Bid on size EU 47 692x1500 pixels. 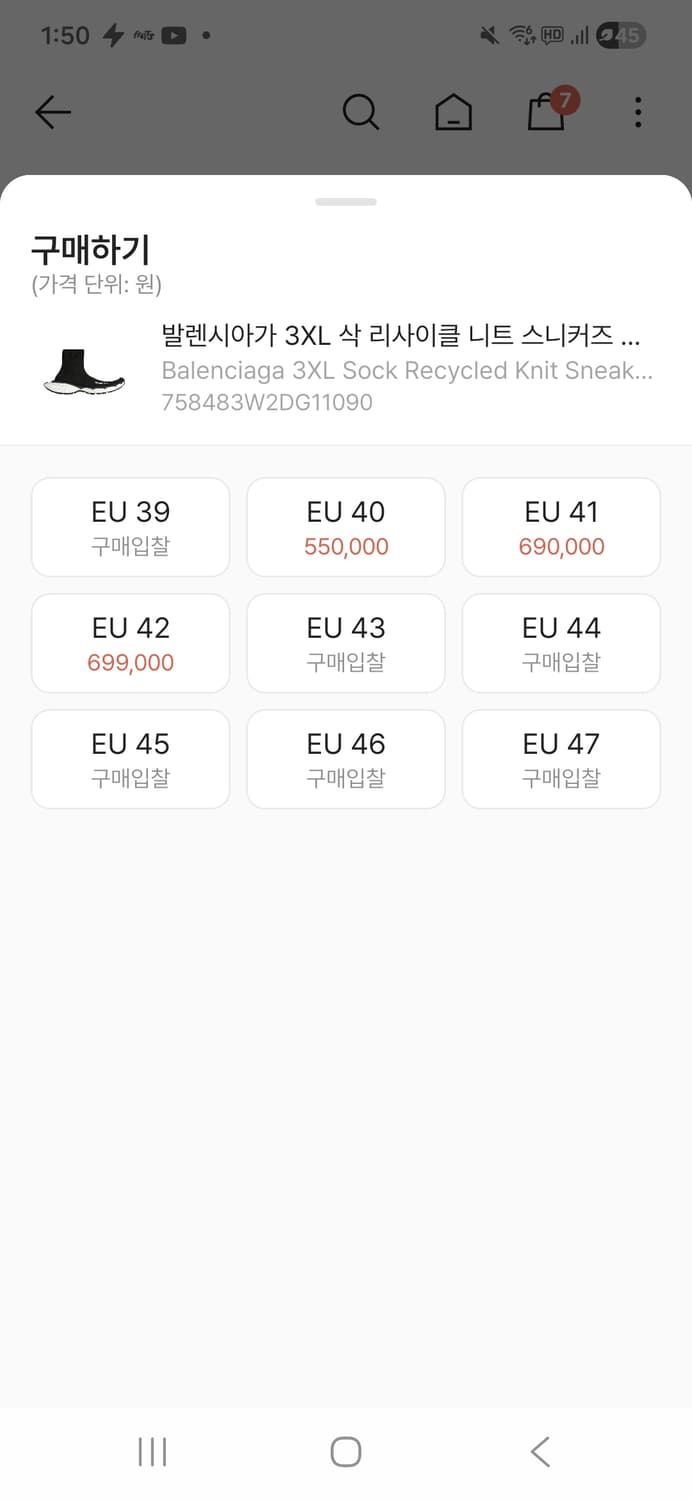coord(561,759)
